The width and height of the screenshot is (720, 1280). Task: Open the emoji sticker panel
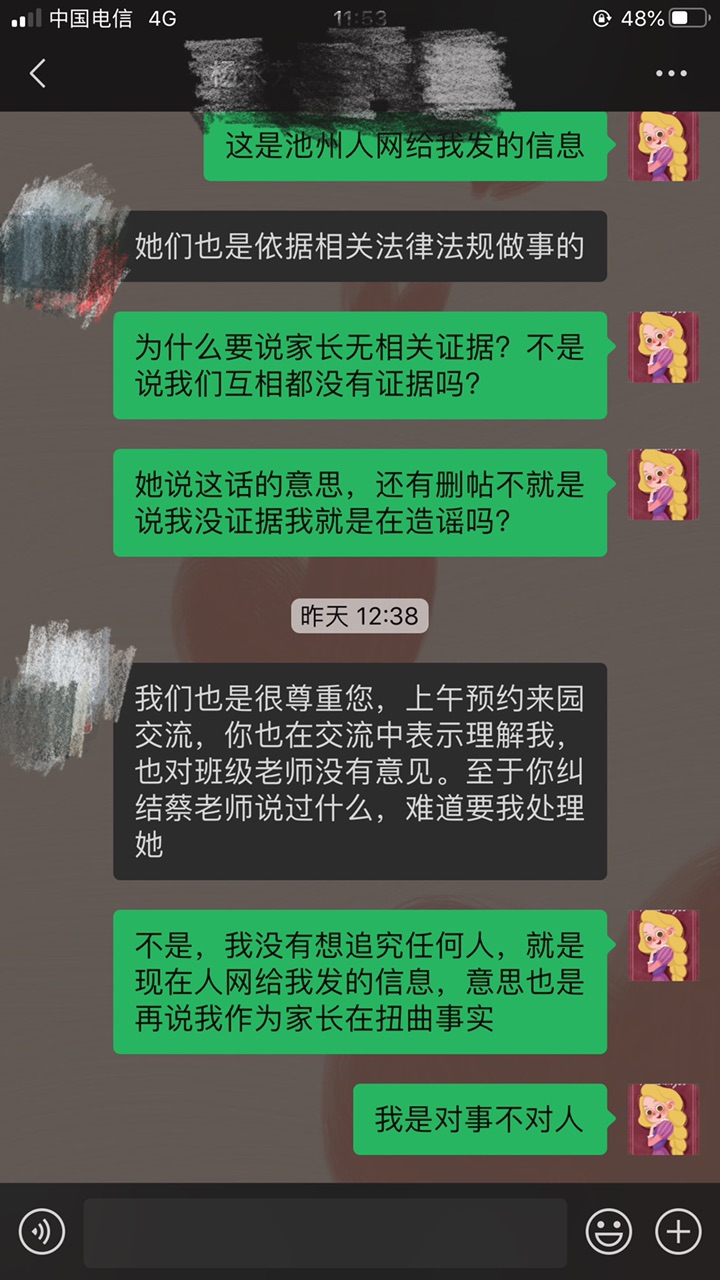point(608,1231)
